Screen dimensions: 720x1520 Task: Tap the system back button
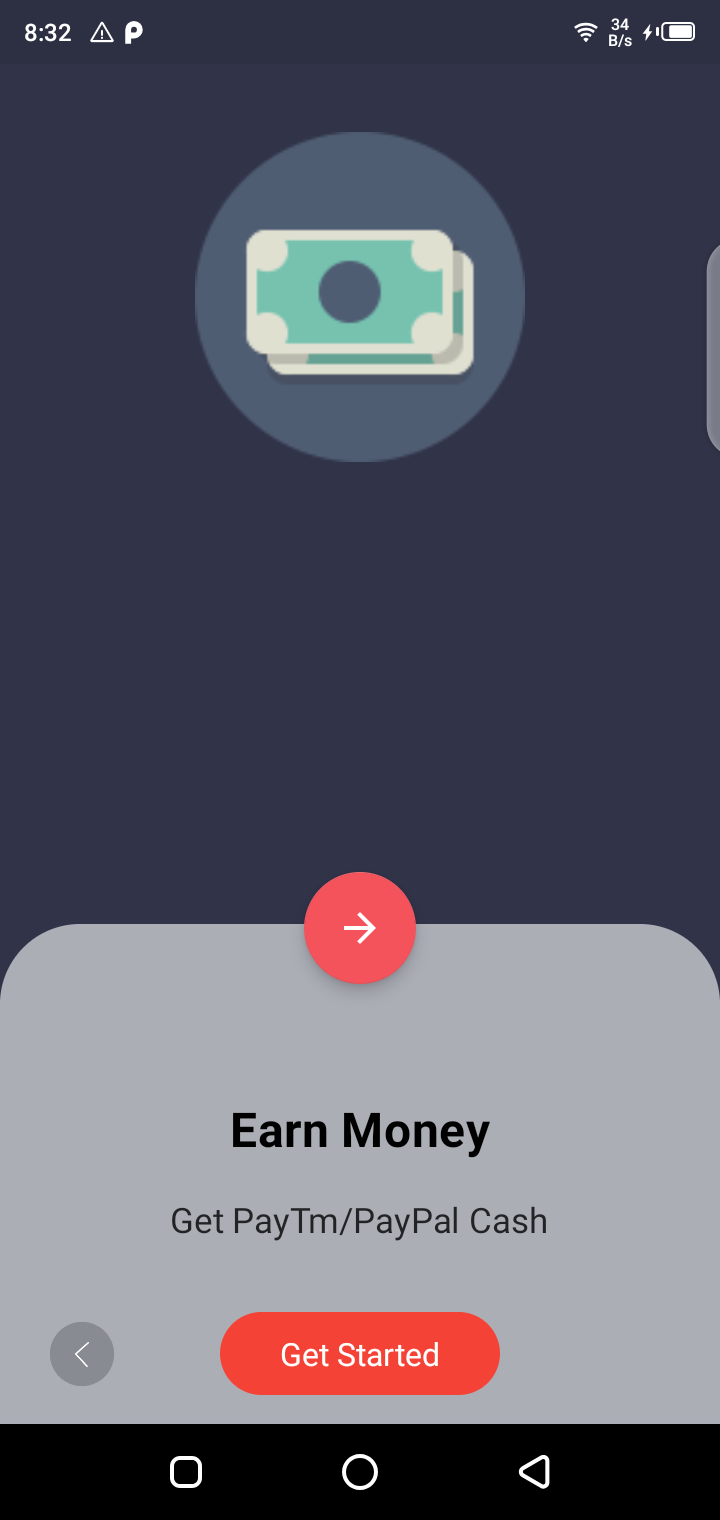click(x=534, y=1472)
